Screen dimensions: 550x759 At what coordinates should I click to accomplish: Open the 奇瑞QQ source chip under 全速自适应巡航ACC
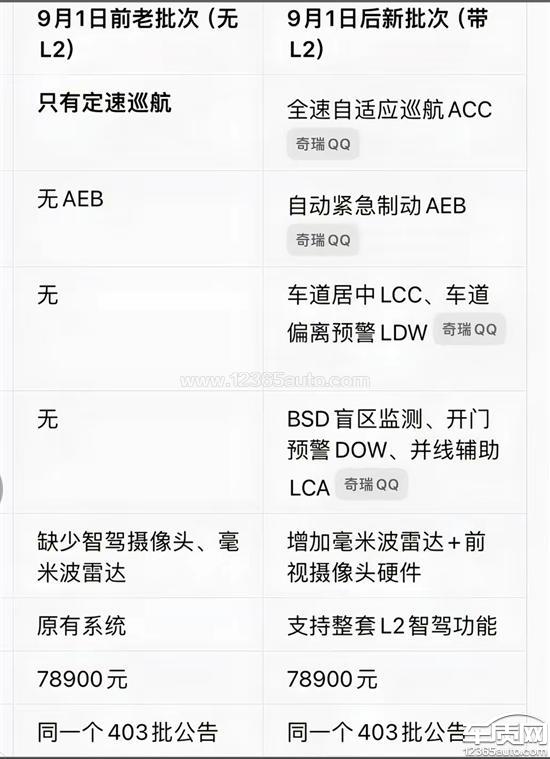(323, 144)
